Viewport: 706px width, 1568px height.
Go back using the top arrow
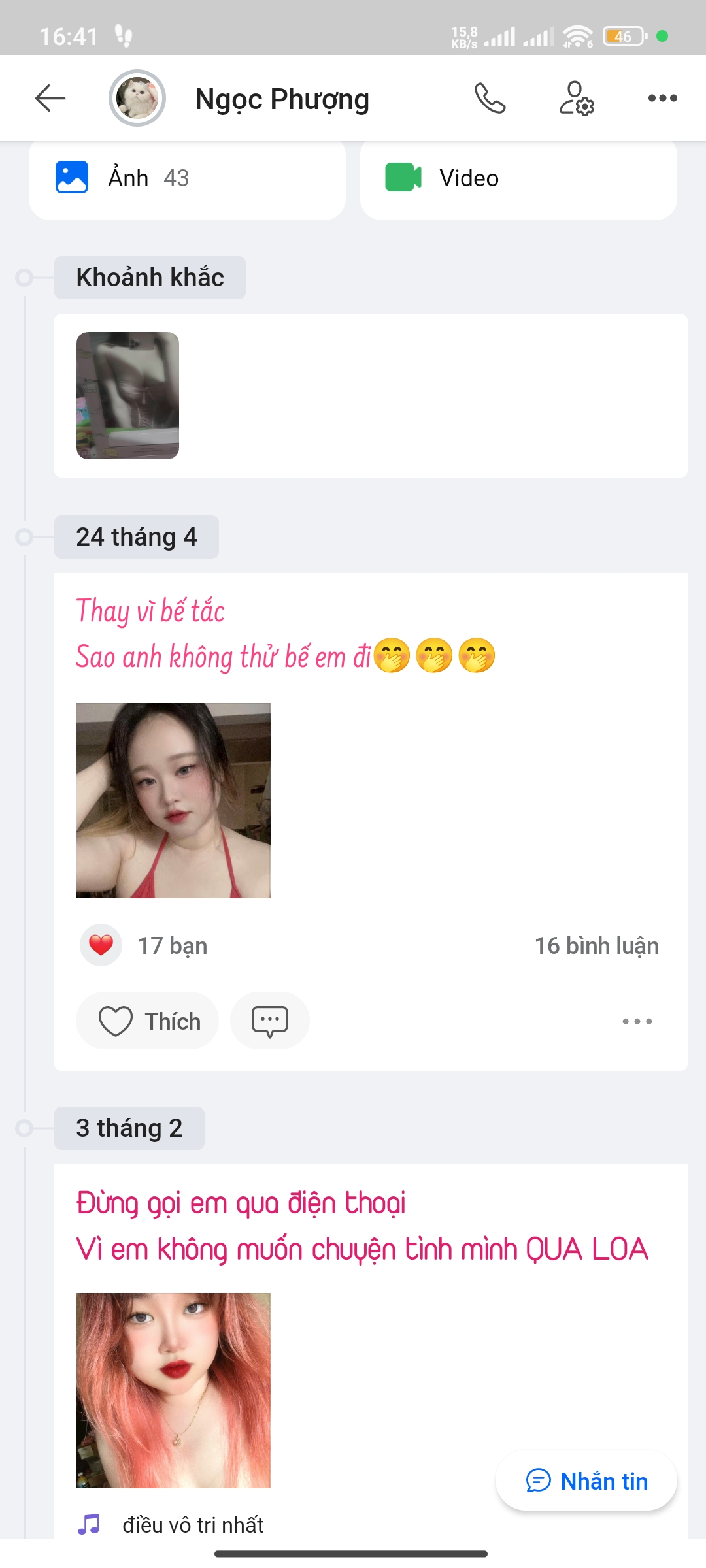[50, 99]
